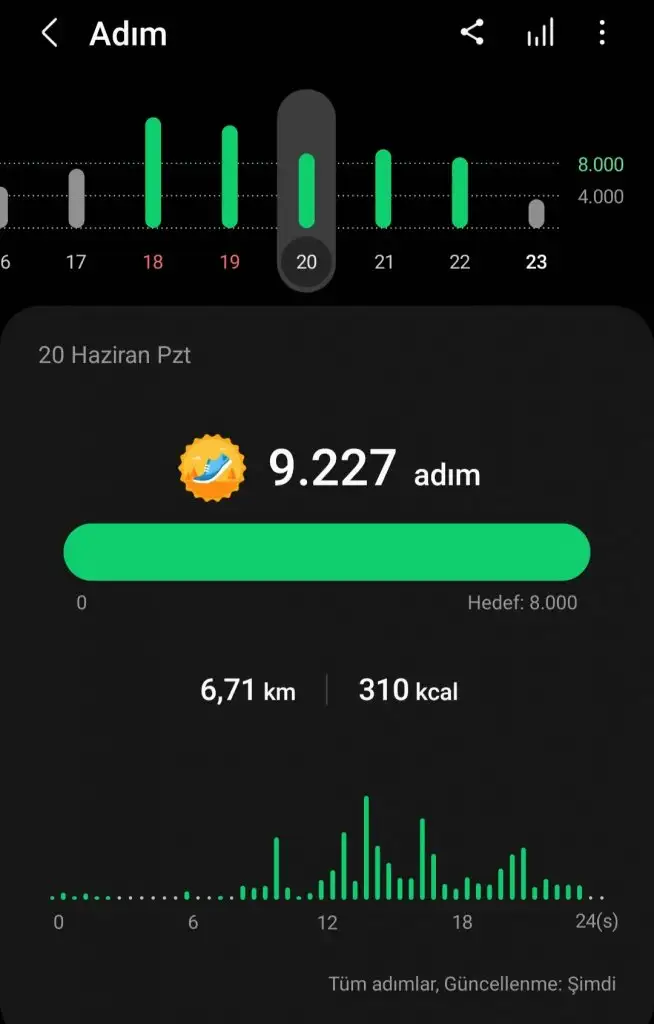Open the overflow menu
Image resolution: width=654 pixels, height=1024 pixels.
click(x=601, y=34)
